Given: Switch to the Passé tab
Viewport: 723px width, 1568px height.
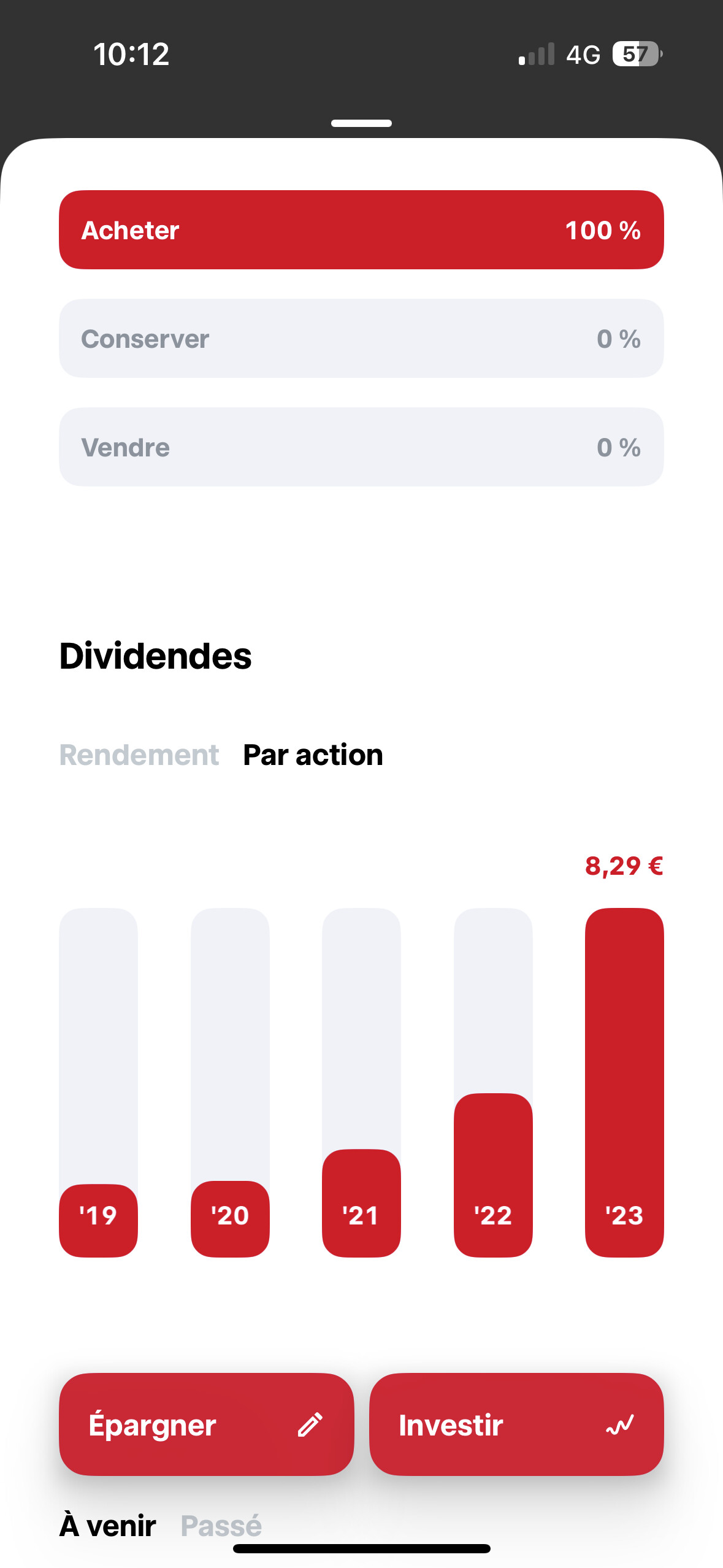Looking at the screenshot, I should 221,1525.
